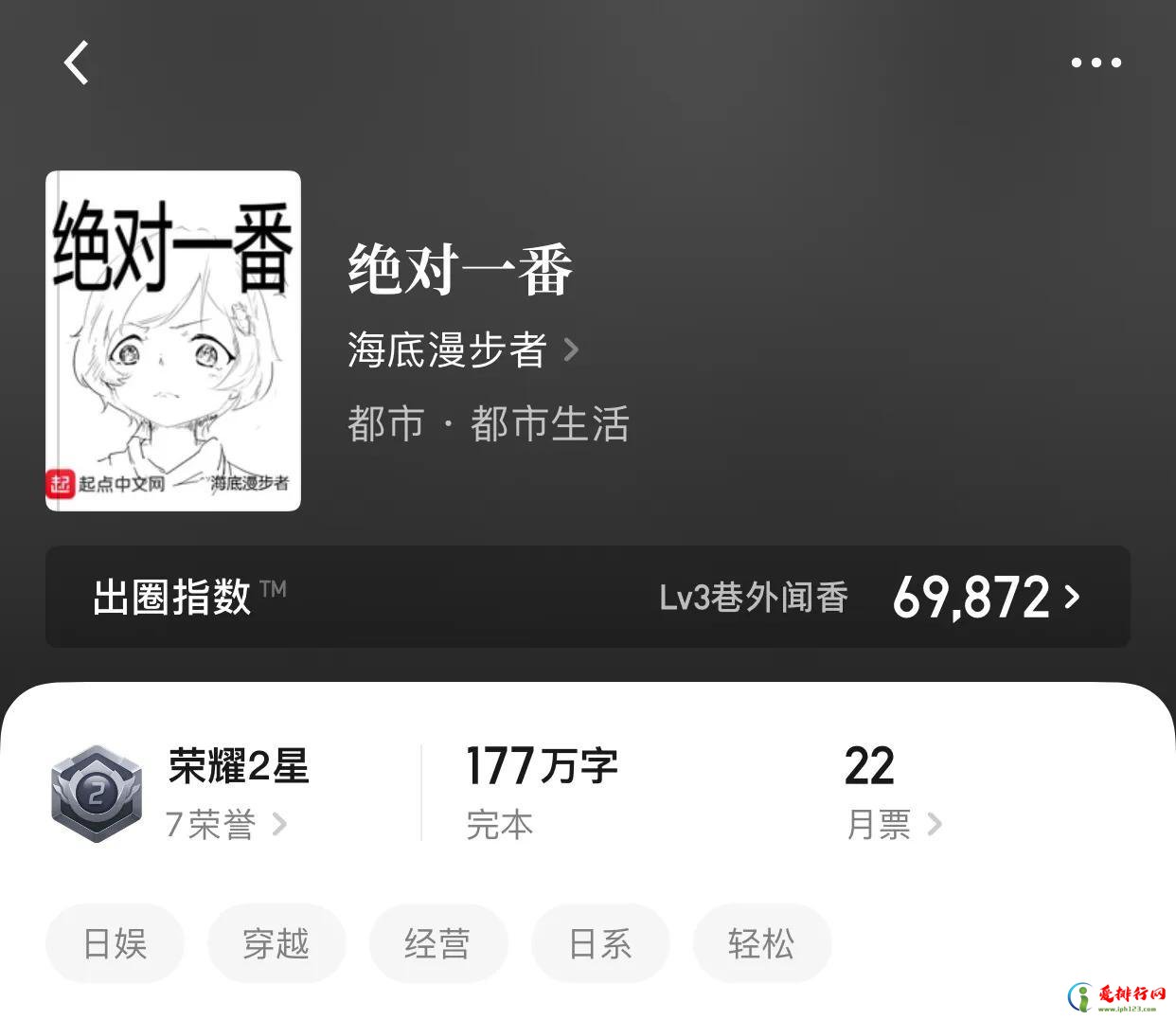Open the 出圈指数 details row
Viewport: 1176px width, 1020px height.
(587, 597)
